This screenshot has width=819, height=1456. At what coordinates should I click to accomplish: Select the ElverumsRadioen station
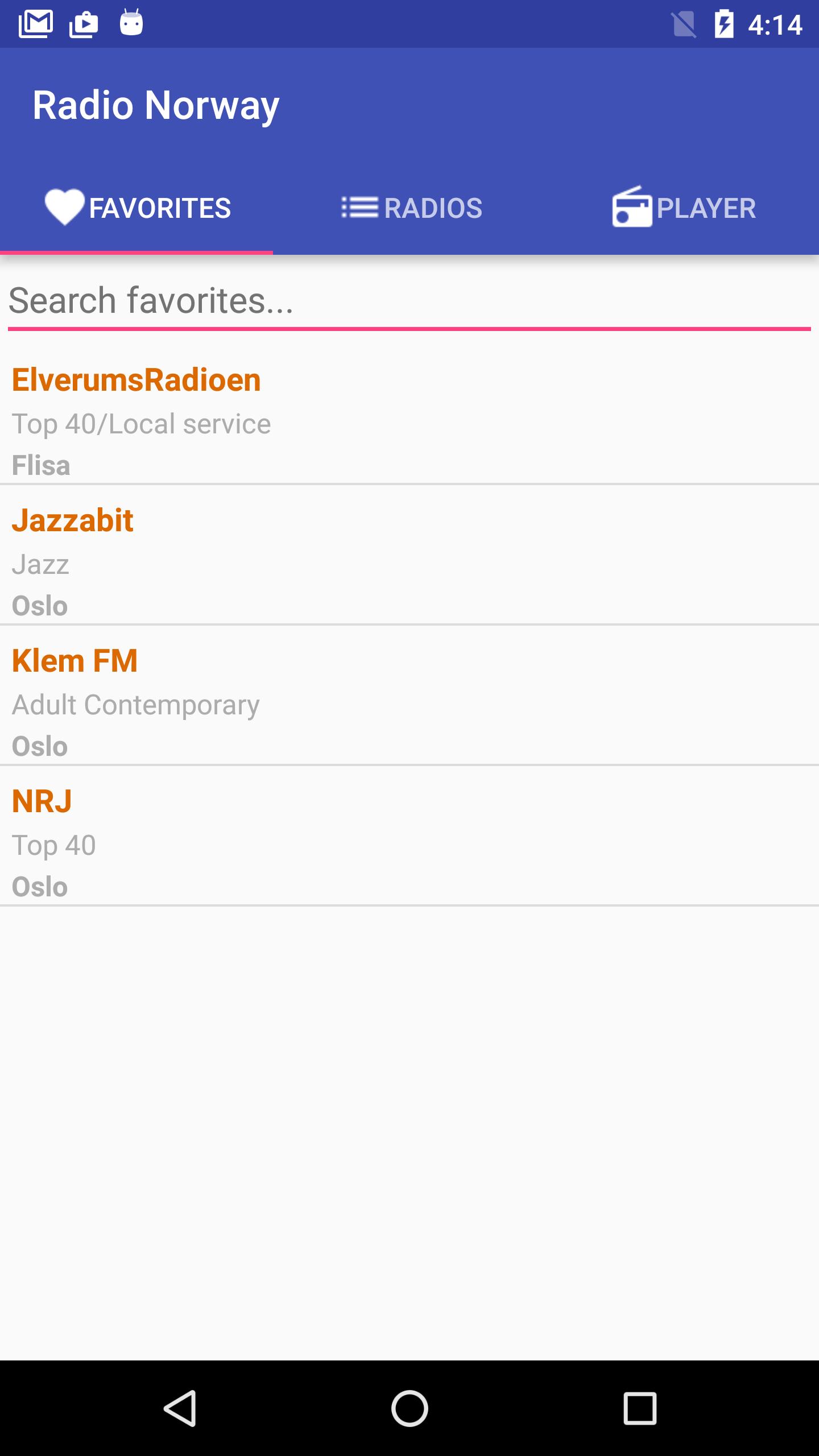(409, 421)
